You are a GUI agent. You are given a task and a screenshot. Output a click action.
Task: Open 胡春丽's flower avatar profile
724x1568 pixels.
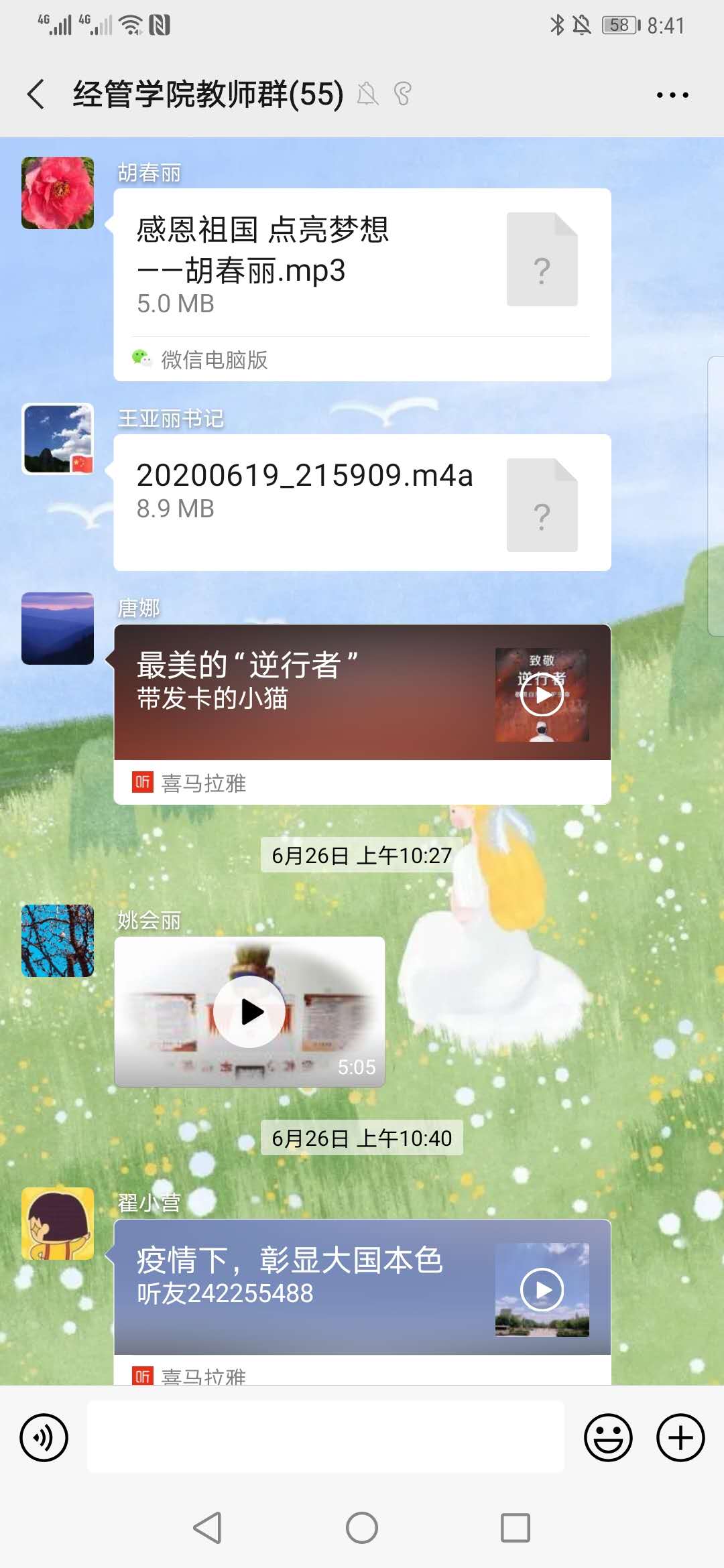point(58,193)
